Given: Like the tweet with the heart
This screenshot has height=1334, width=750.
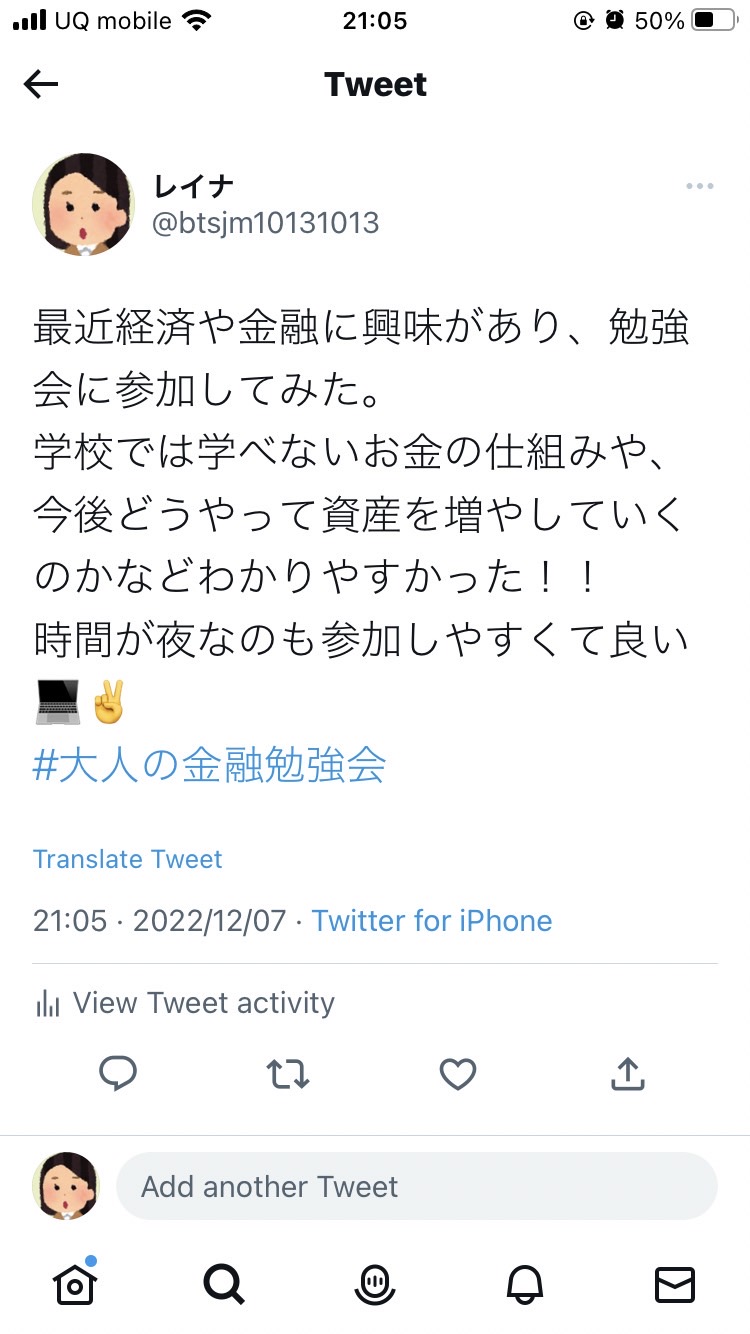Looking at the screenshot, I should [x=458, y=1074].
